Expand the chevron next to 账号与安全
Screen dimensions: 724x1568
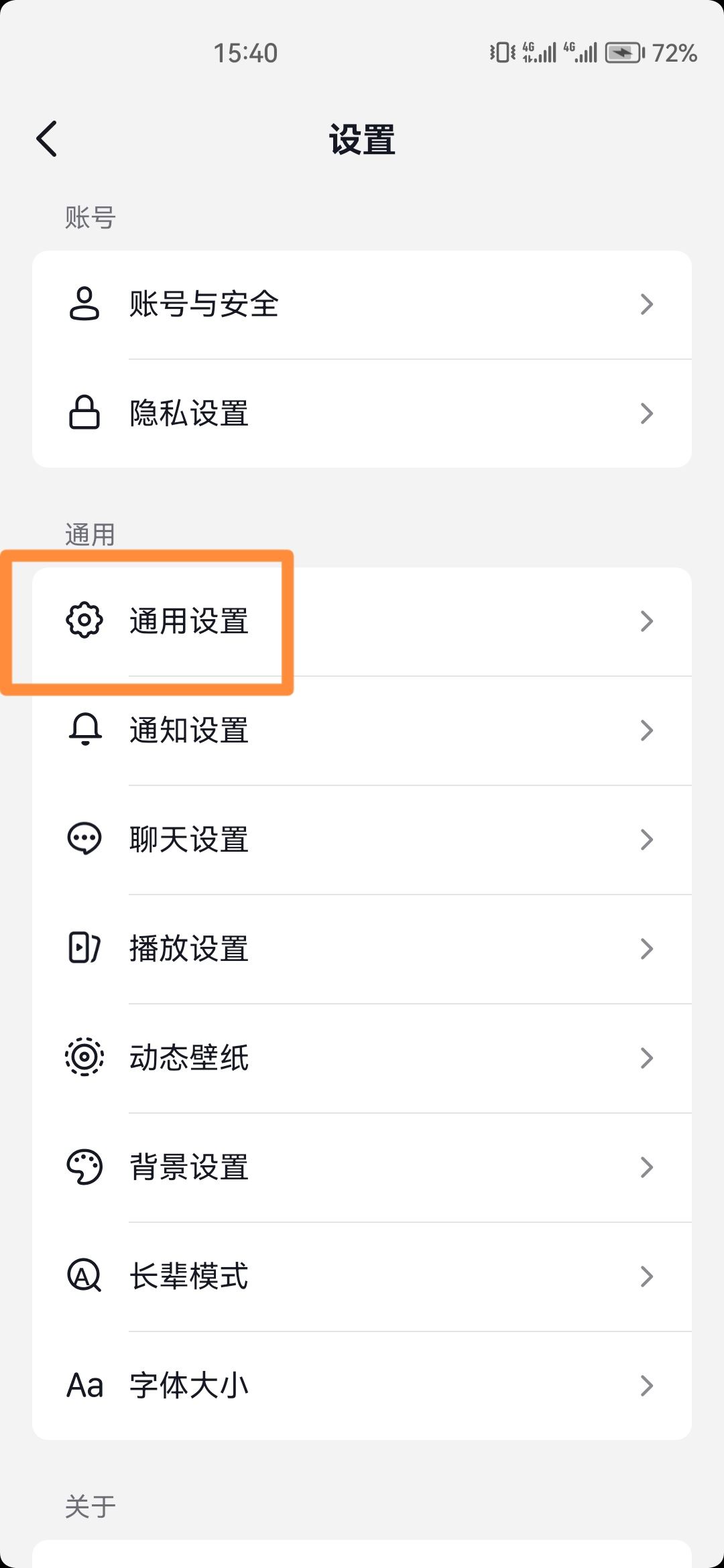[646, 304]
